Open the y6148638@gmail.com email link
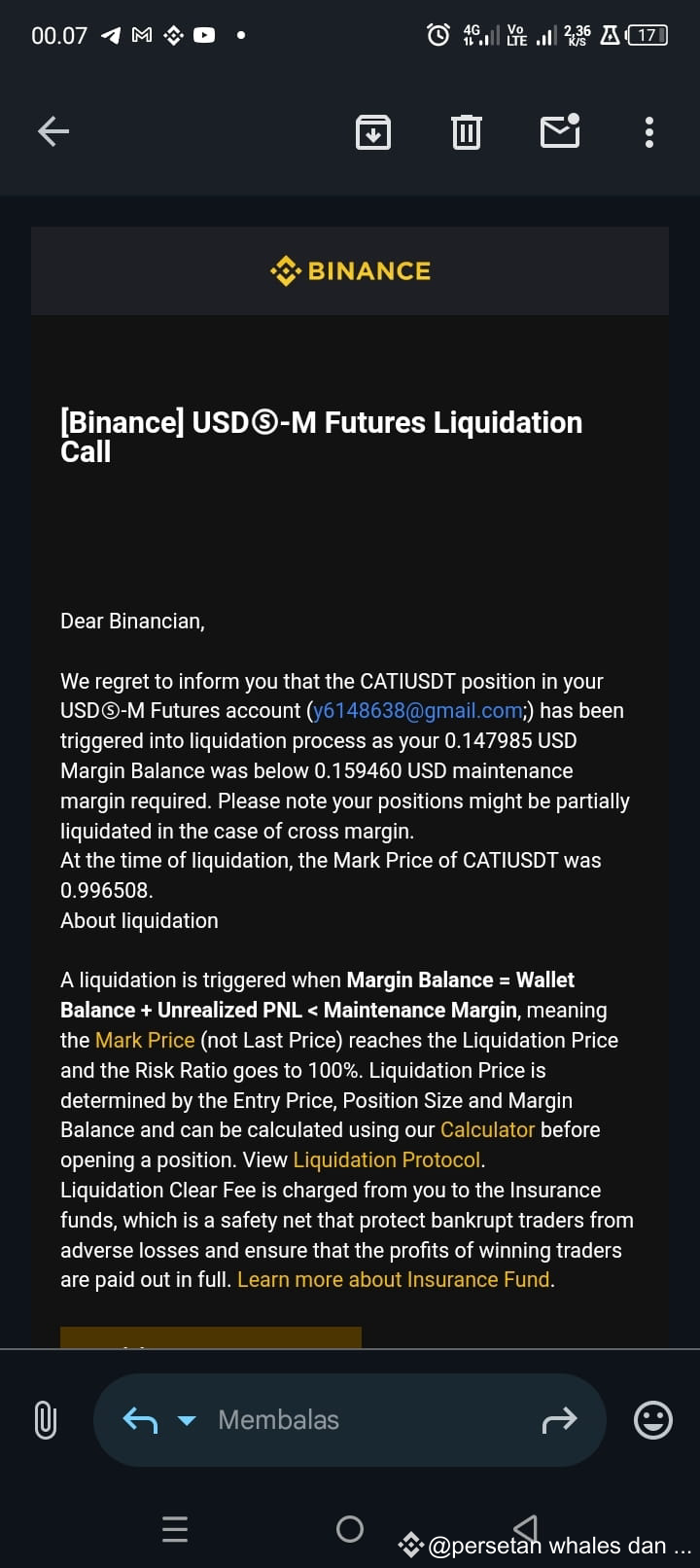 [x=418, y=711]
